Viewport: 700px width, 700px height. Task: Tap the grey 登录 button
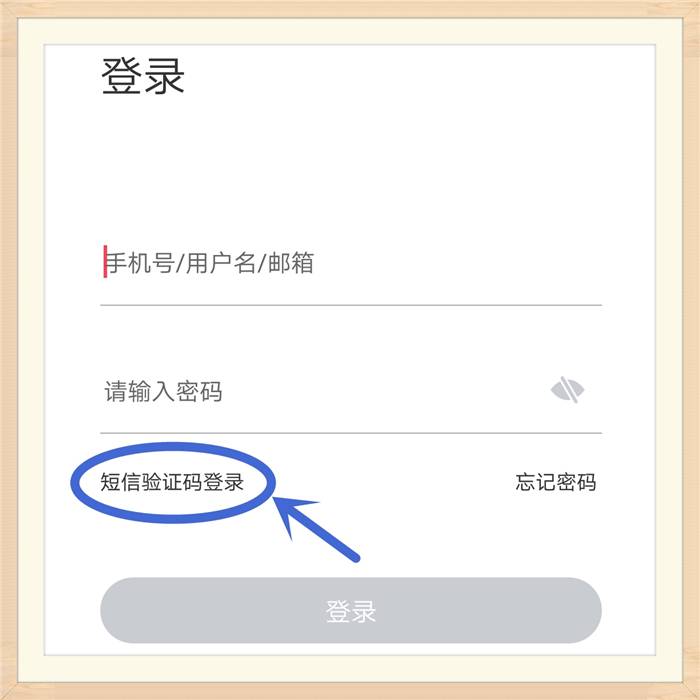tap(350, 610)
